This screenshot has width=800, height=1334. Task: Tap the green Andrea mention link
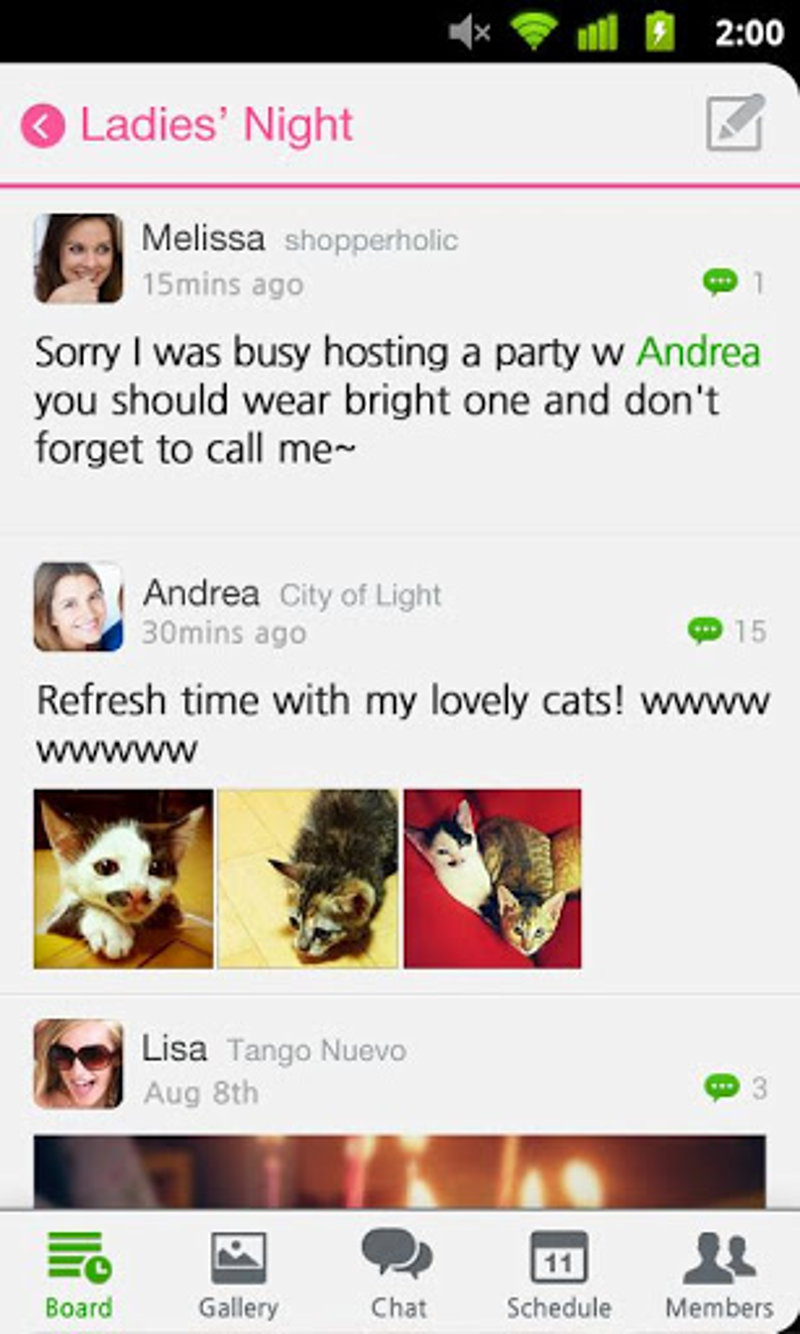pyautogui.click(x=699, y=352)
